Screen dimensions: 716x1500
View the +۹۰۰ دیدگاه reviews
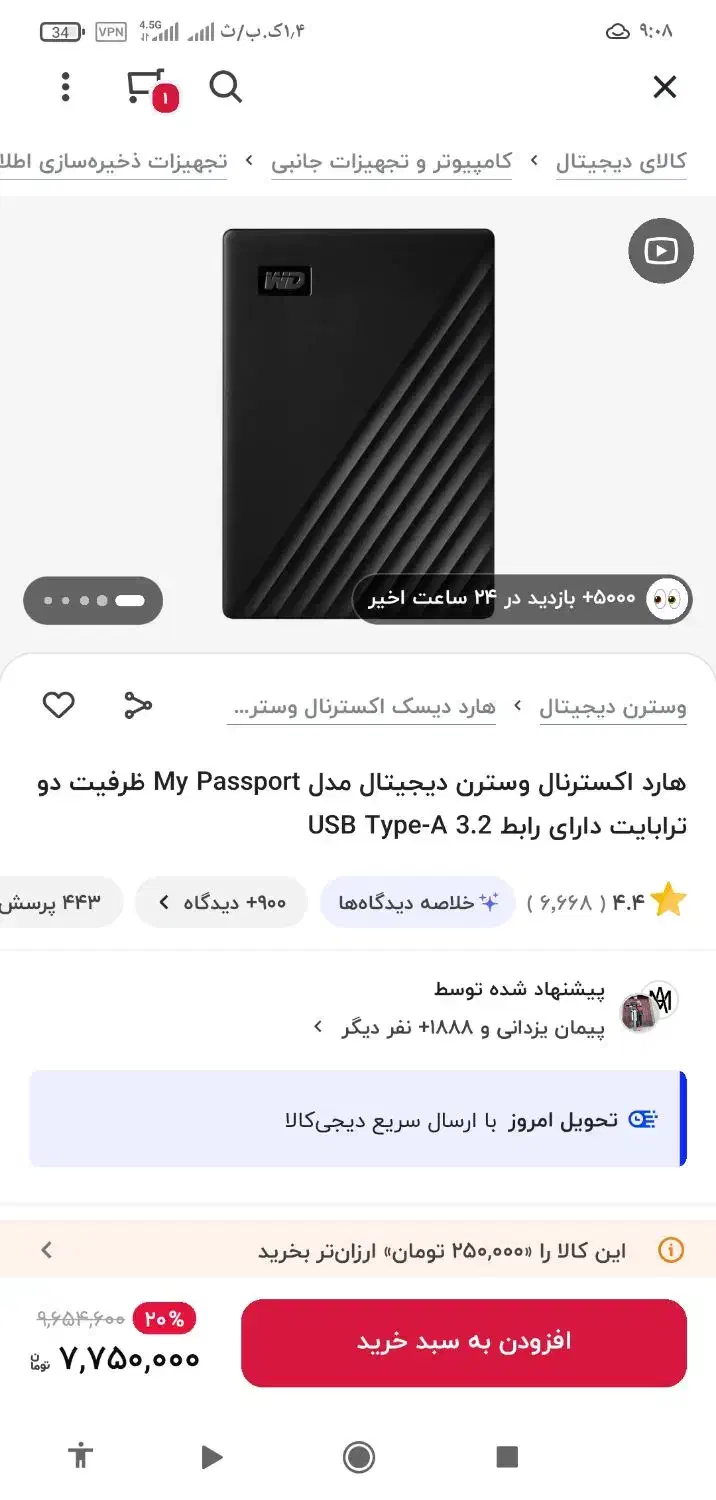coord(222,903)
